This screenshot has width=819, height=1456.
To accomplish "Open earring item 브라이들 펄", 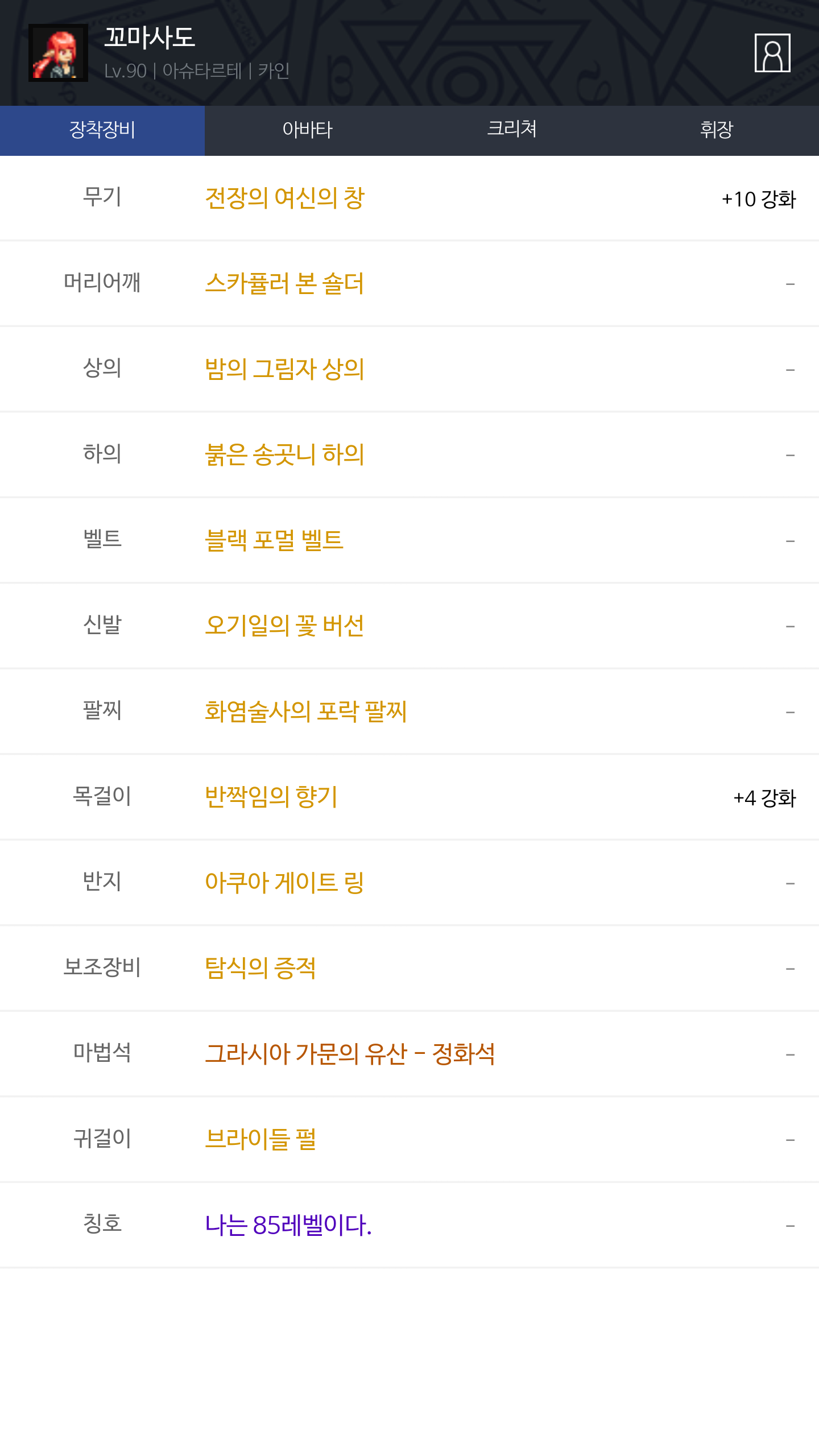I will [260, 1139].
